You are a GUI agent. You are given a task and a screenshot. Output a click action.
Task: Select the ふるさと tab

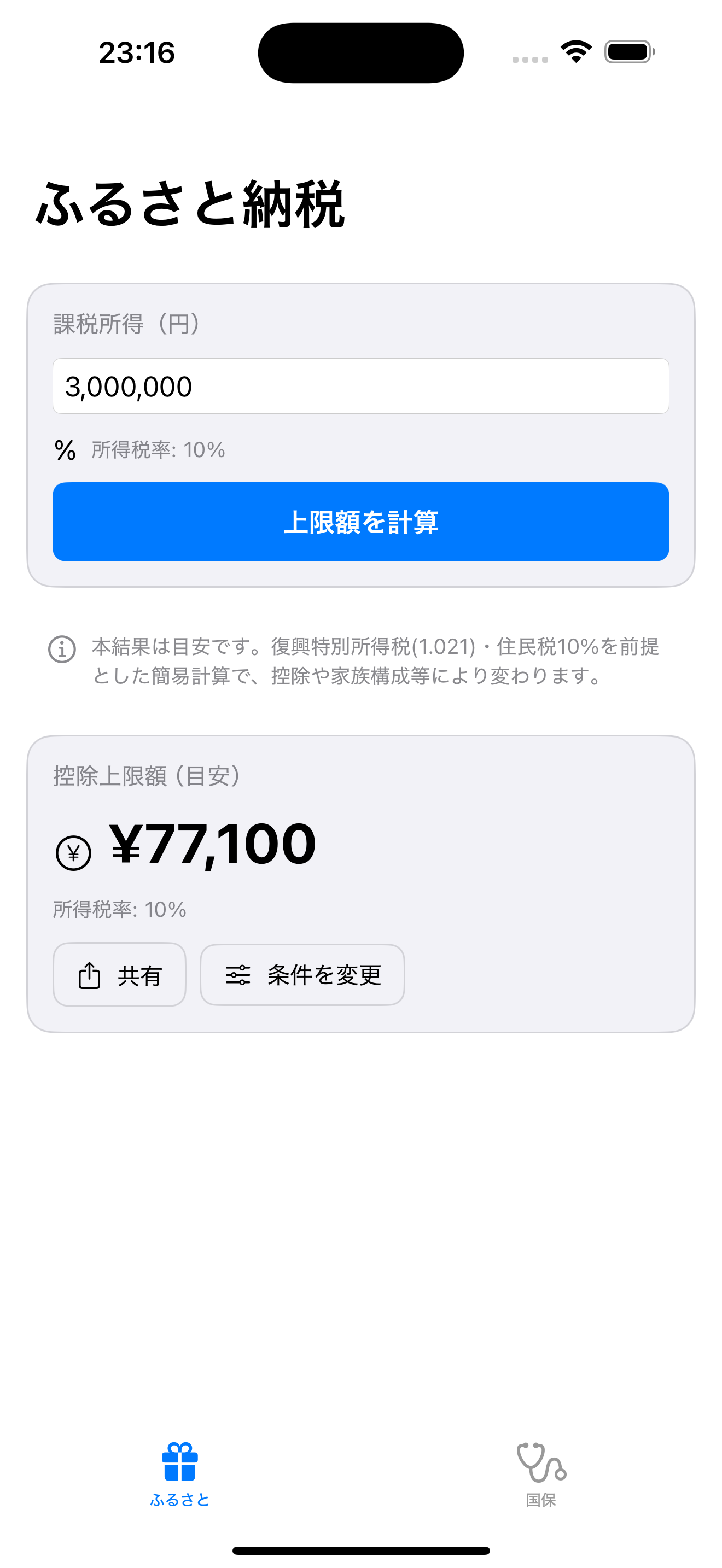click(179, 1473)
